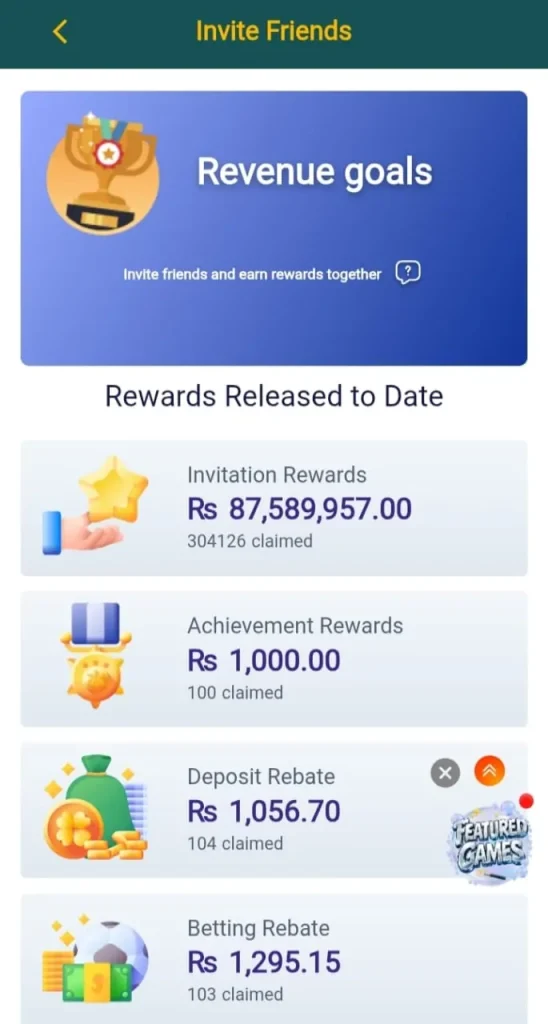Open the Featured Games floating shortcut
Viewport: 548px width, 1024px height.
489,841
